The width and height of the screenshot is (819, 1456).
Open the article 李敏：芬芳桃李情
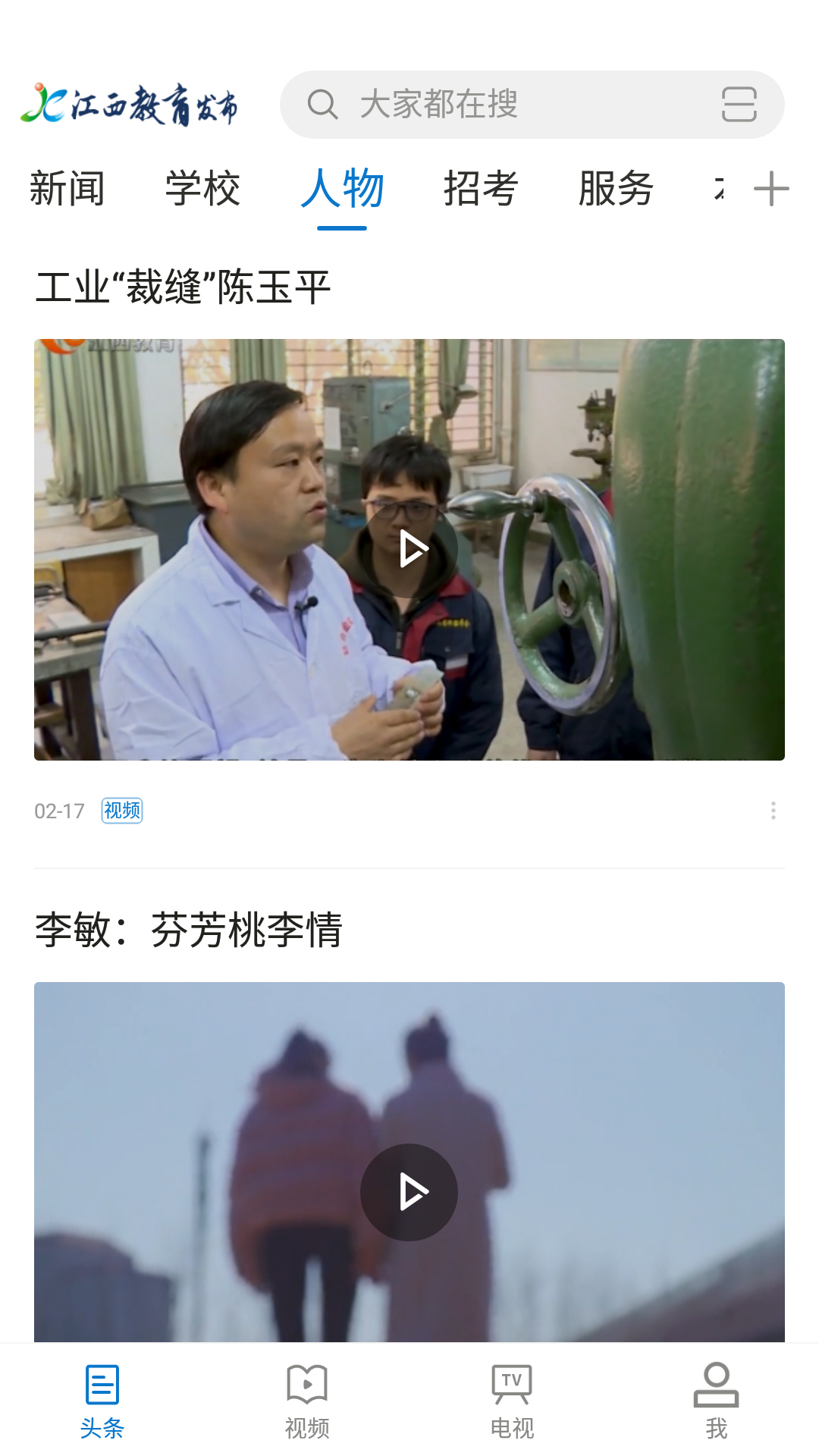[189, 930]
